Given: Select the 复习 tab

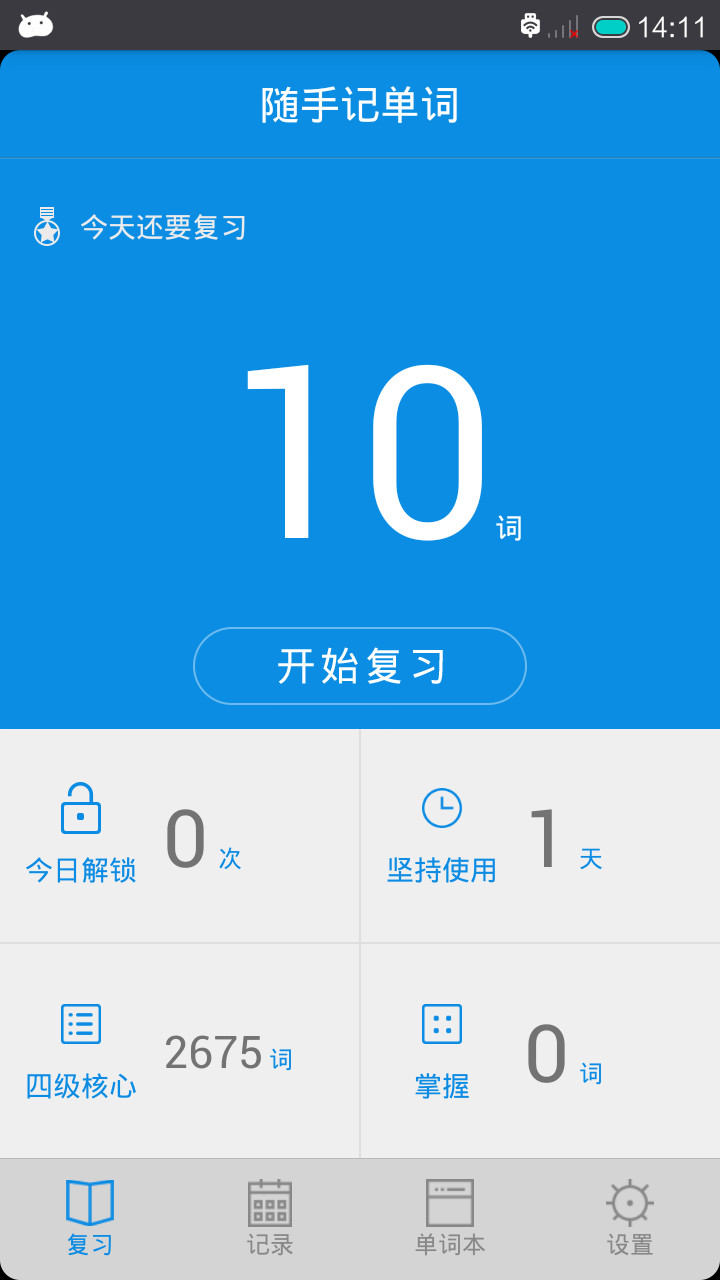Looking at the screenshot, I should 90,1218.
